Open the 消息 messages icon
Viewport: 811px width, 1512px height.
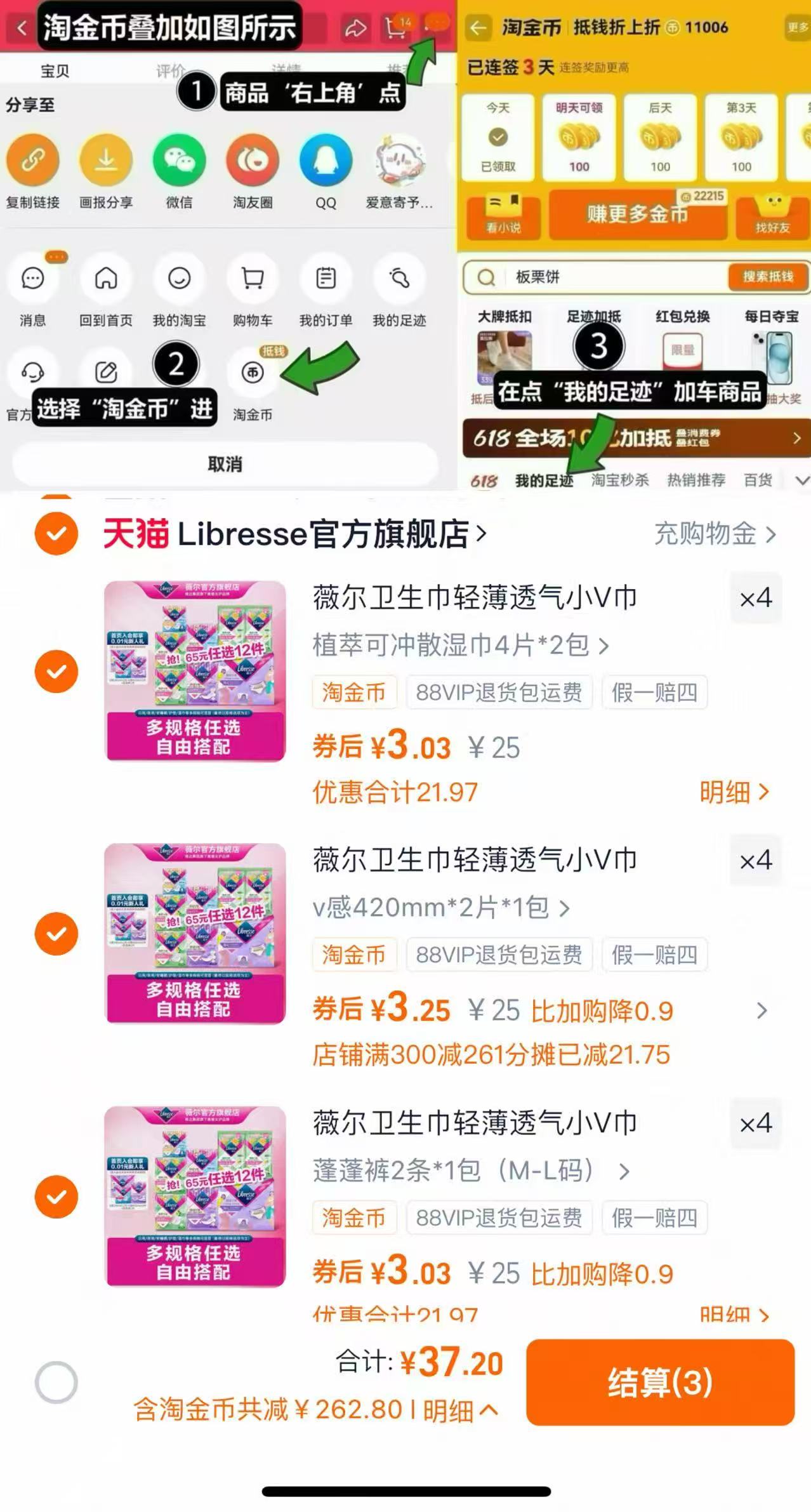pyautogui.click(x=33, y=279)
